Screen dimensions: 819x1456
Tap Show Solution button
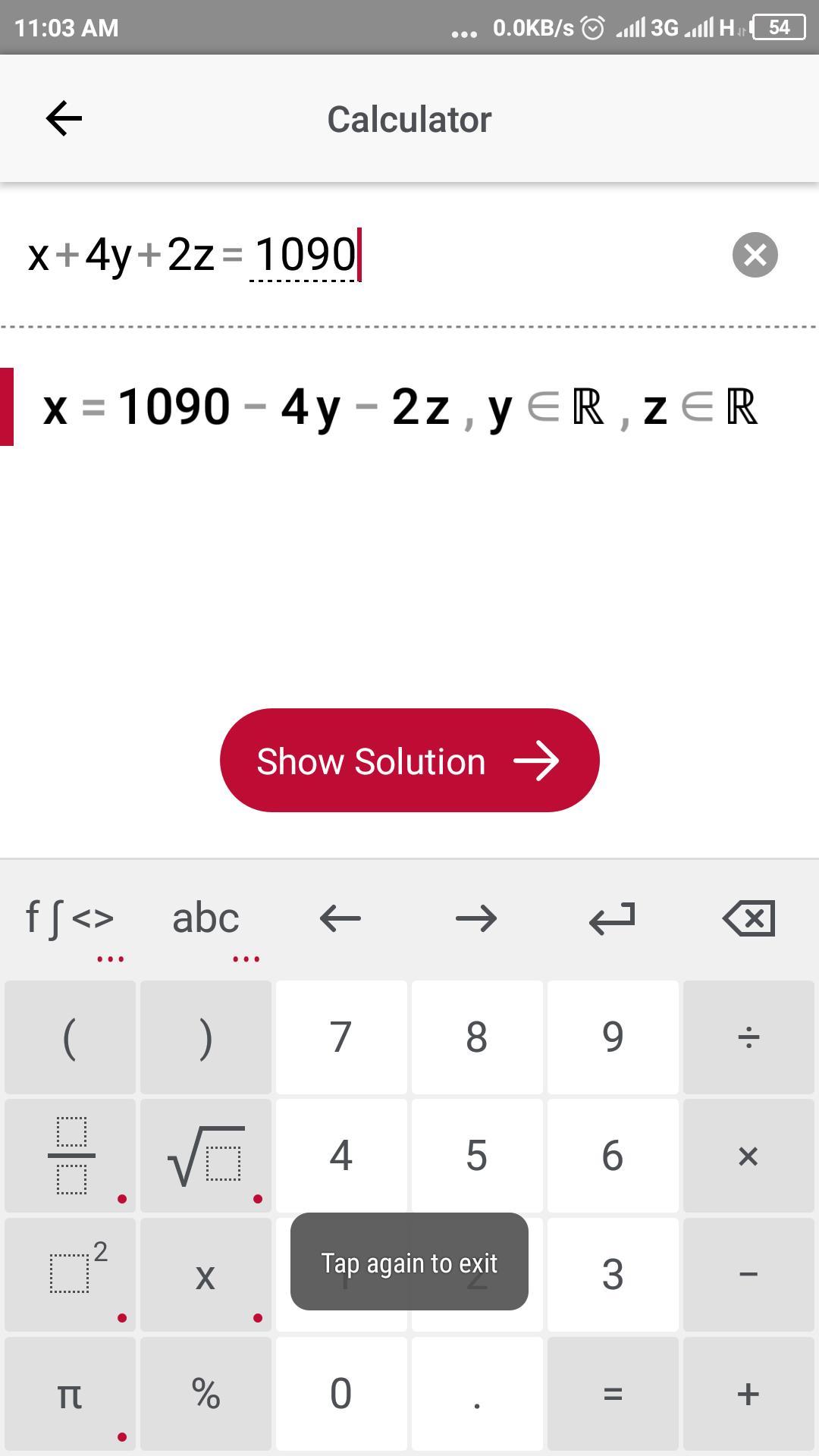coord(409,761)
